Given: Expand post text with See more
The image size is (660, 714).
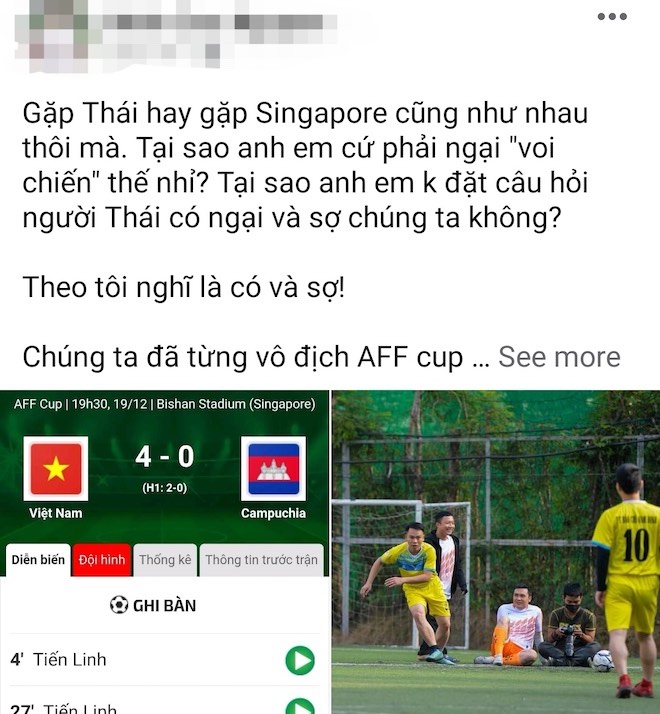Looking at the screenshot, I should (559, 357).
